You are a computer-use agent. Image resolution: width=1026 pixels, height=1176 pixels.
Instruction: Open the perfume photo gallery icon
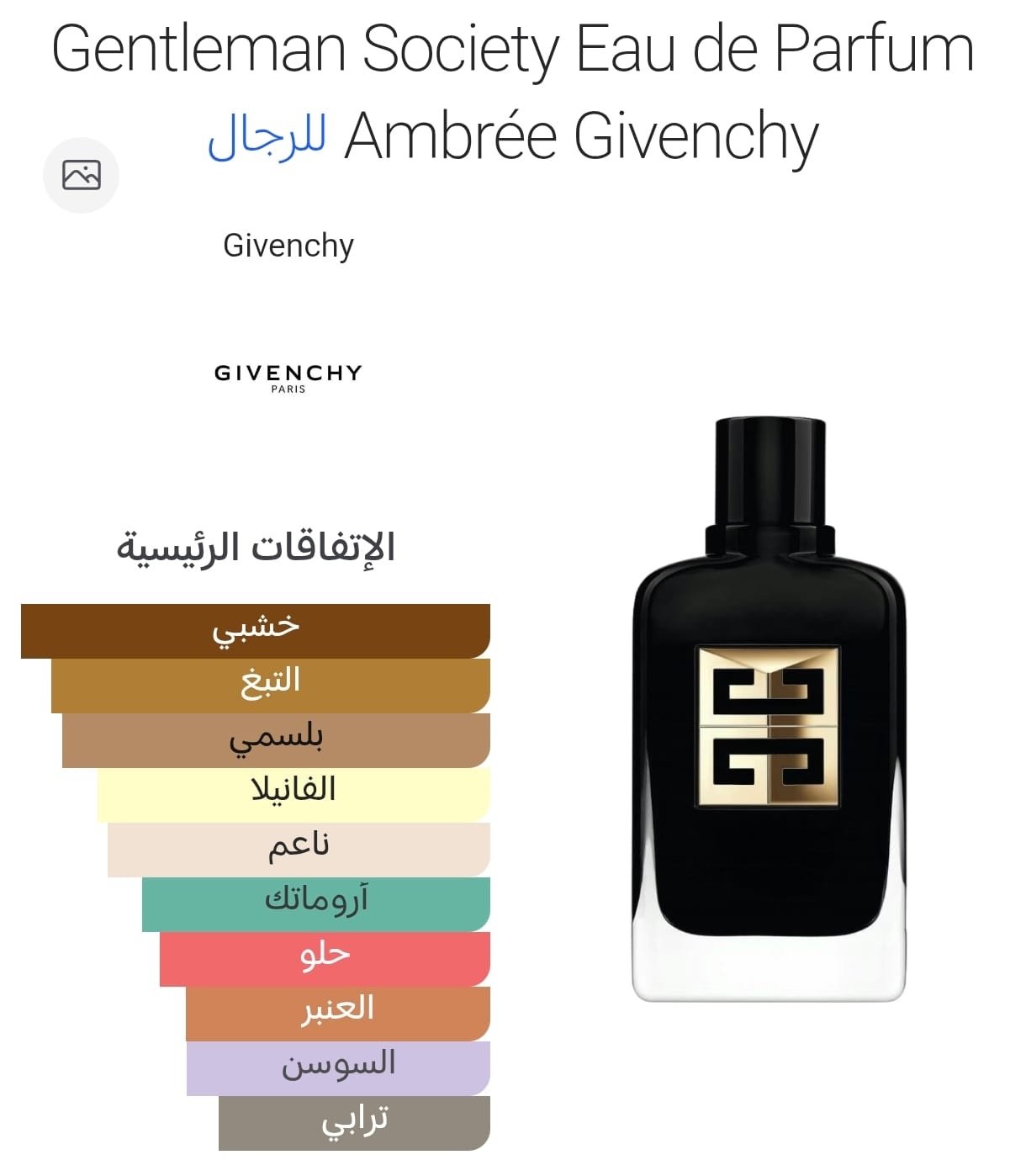[81, 175]
